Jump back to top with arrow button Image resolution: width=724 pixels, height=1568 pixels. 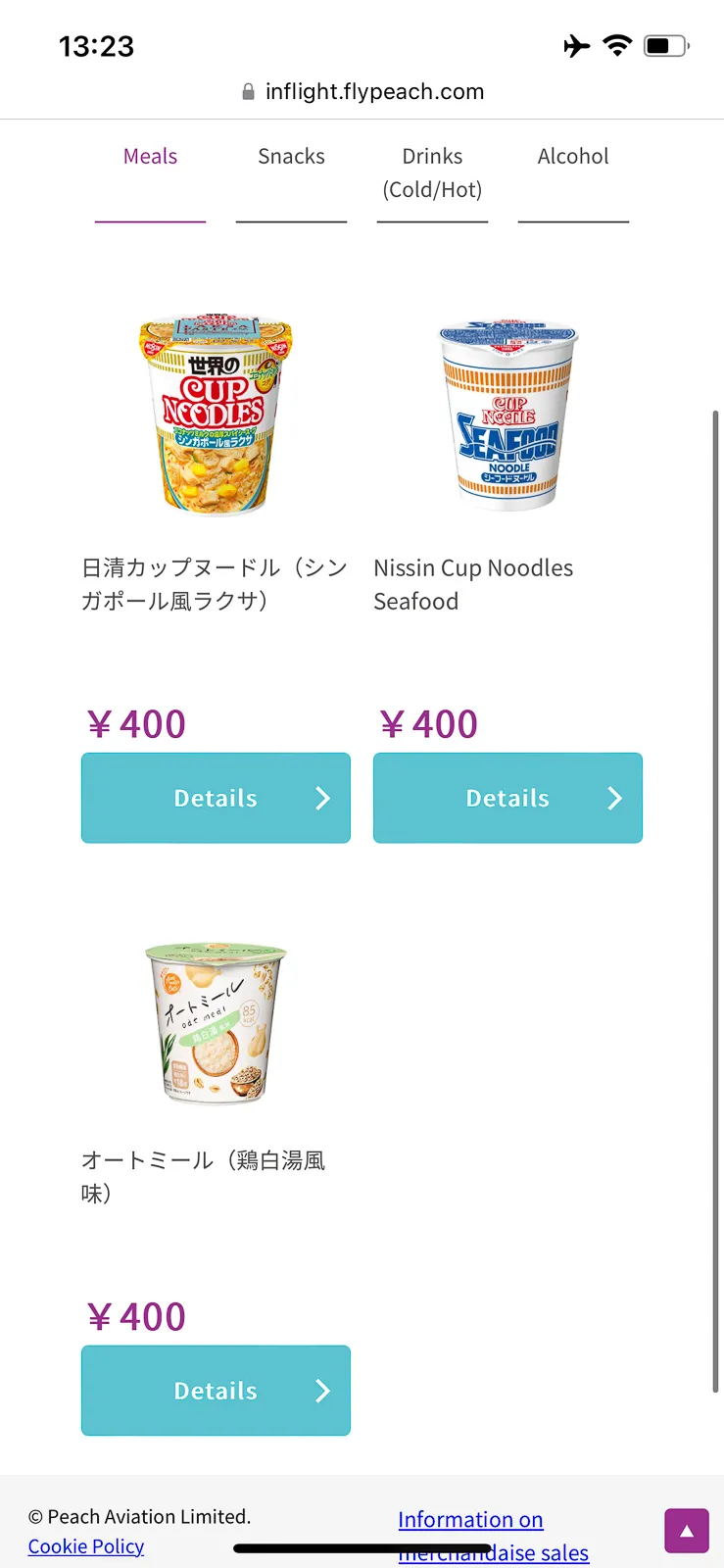click(x=686, y=1531)
